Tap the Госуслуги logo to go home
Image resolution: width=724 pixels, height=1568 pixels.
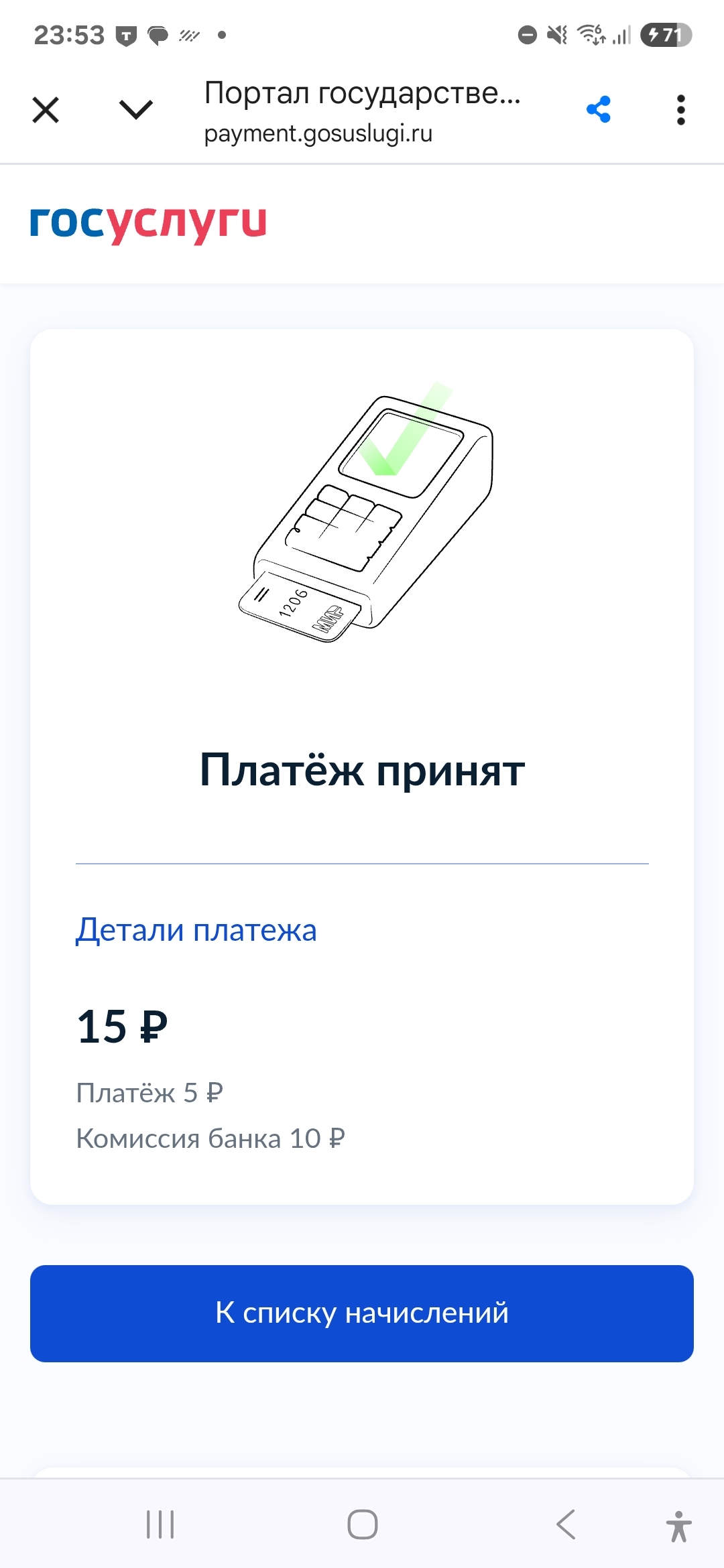click(x=148, y=223)
